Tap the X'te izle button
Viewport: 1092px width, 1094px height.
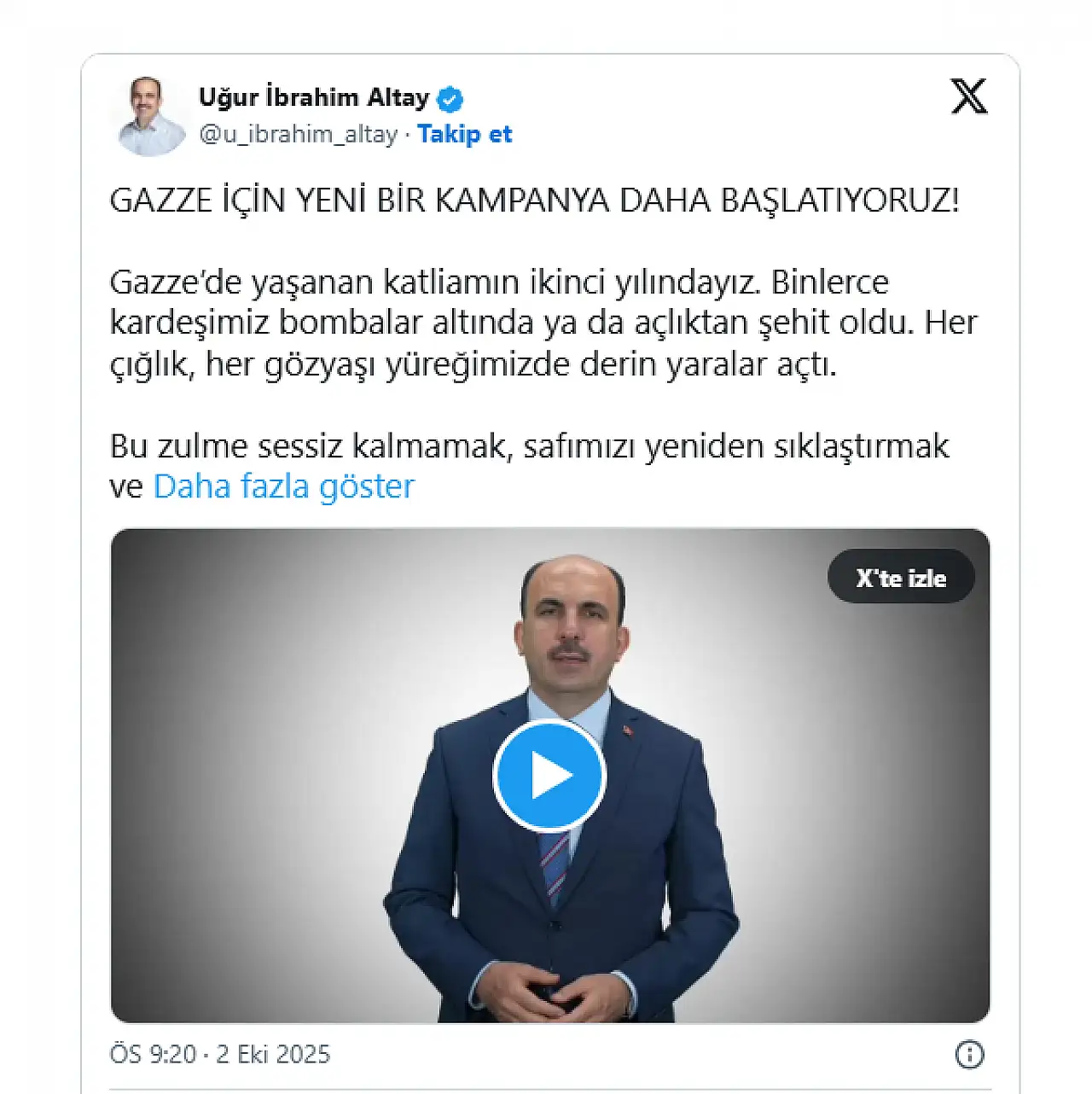[901, 578]
